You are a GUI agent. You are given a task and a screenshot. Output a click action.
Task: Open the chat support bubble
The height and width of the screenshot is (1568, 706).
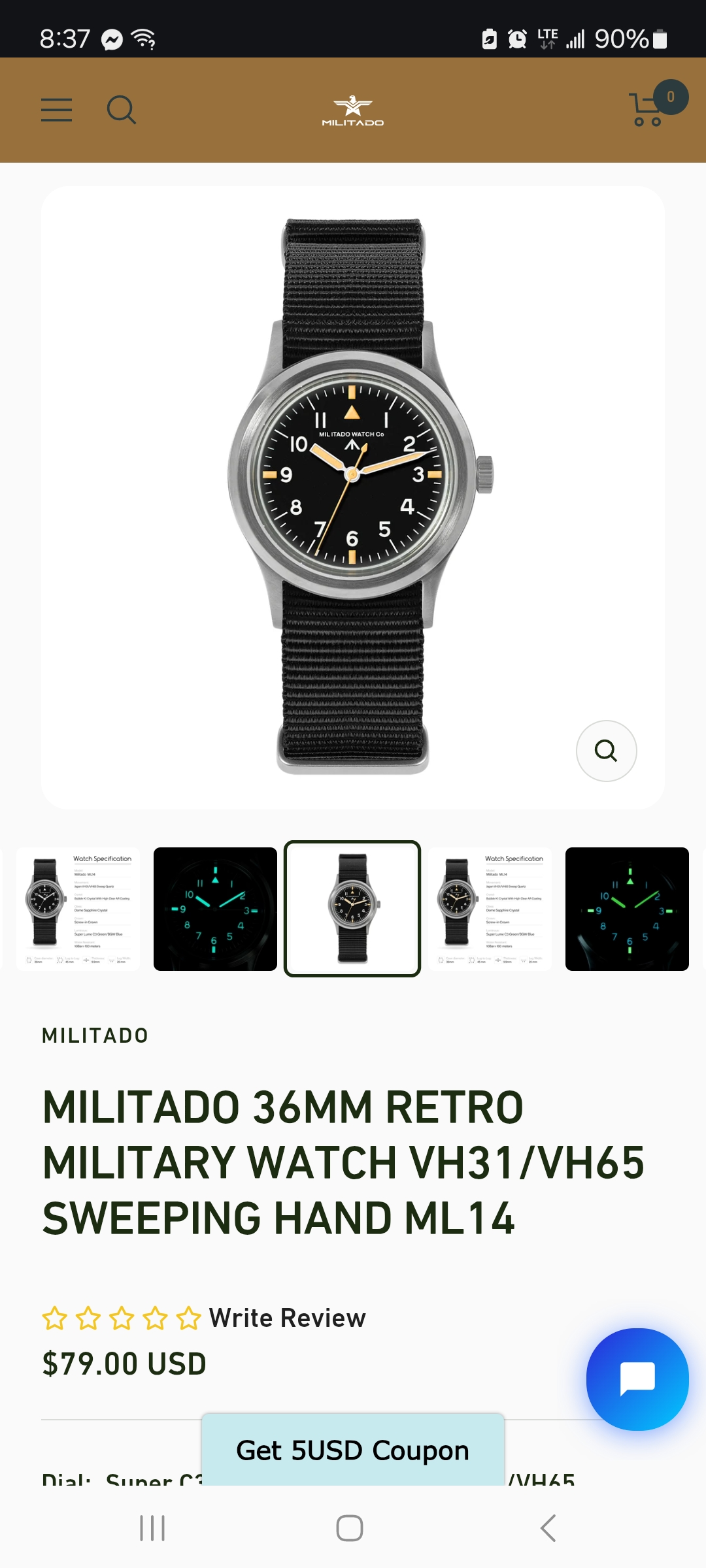(x=637, y=1379)
